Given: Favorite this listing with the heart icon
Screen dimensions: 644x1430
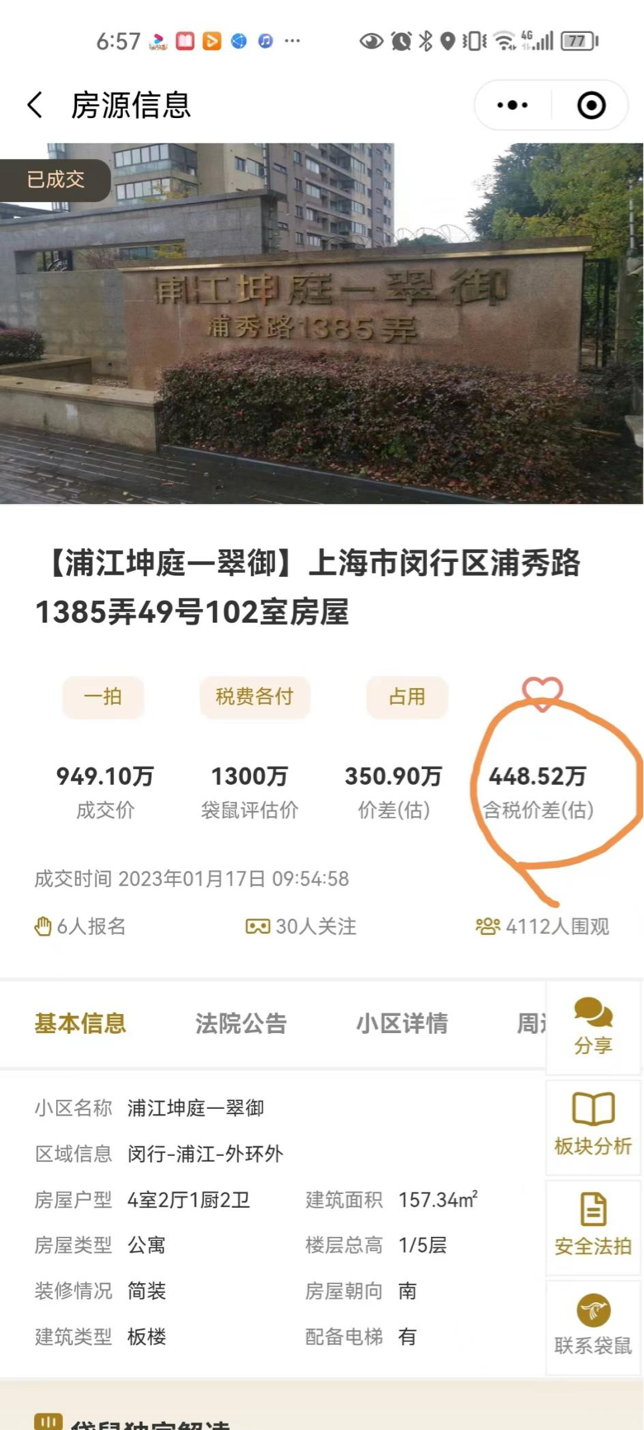Looking at the screenshot, I should coord(542,692).
